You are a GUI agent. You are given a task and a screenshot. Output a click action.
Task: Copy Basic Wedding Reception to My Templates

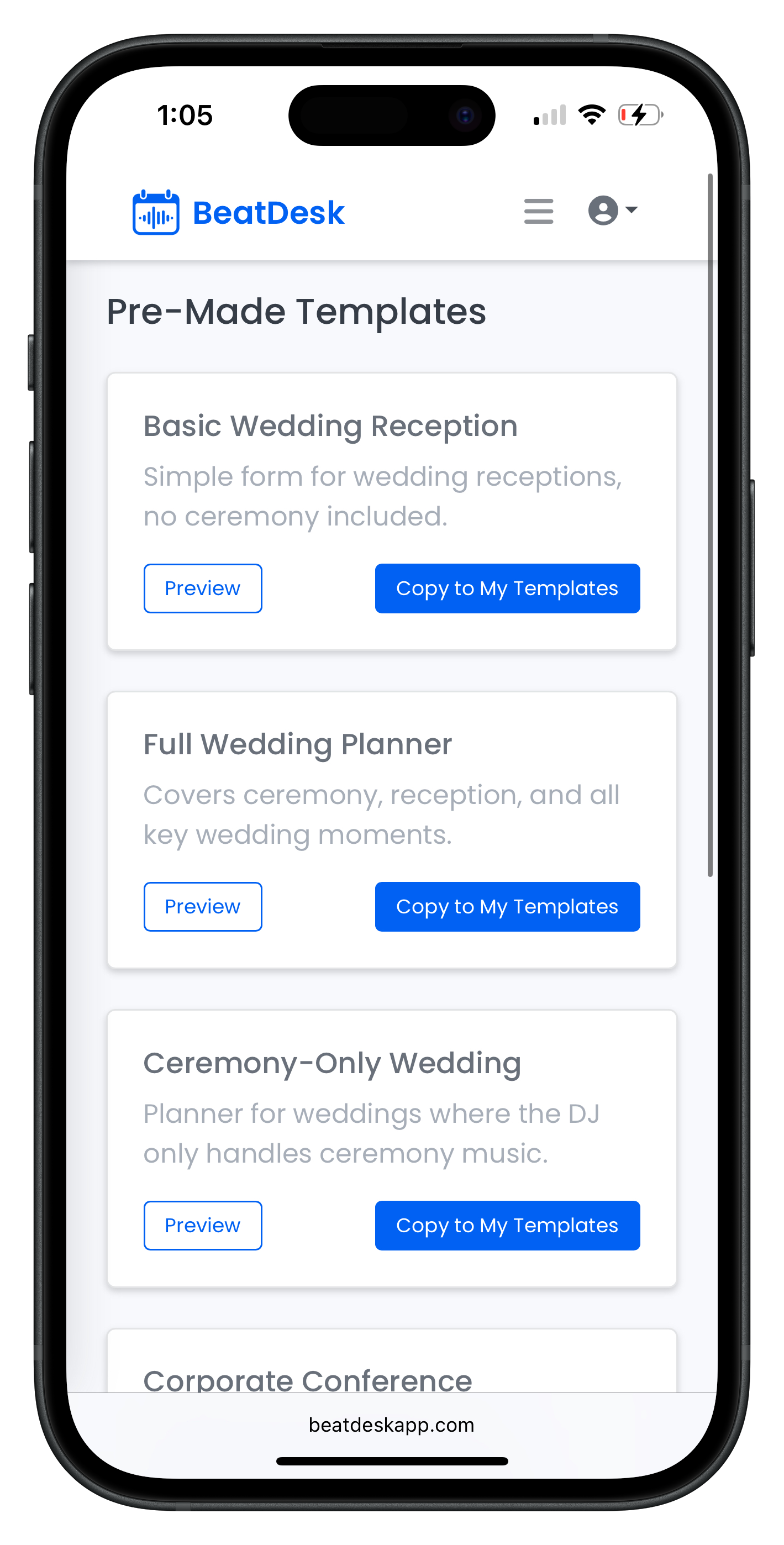pyautogui.click(x=507, y=588)
